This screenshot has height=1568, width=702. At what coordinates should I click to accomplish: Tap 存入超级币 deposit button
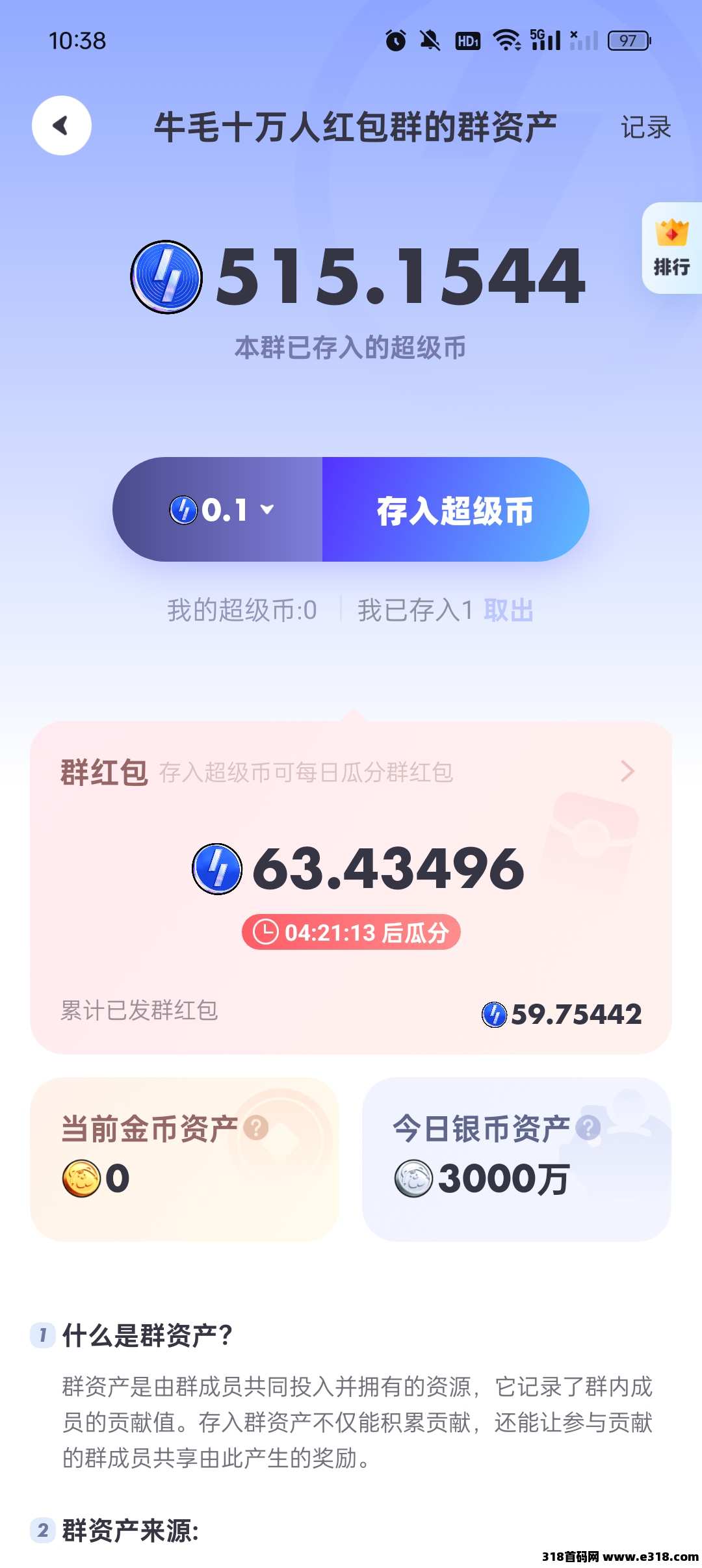coord(455,510)
